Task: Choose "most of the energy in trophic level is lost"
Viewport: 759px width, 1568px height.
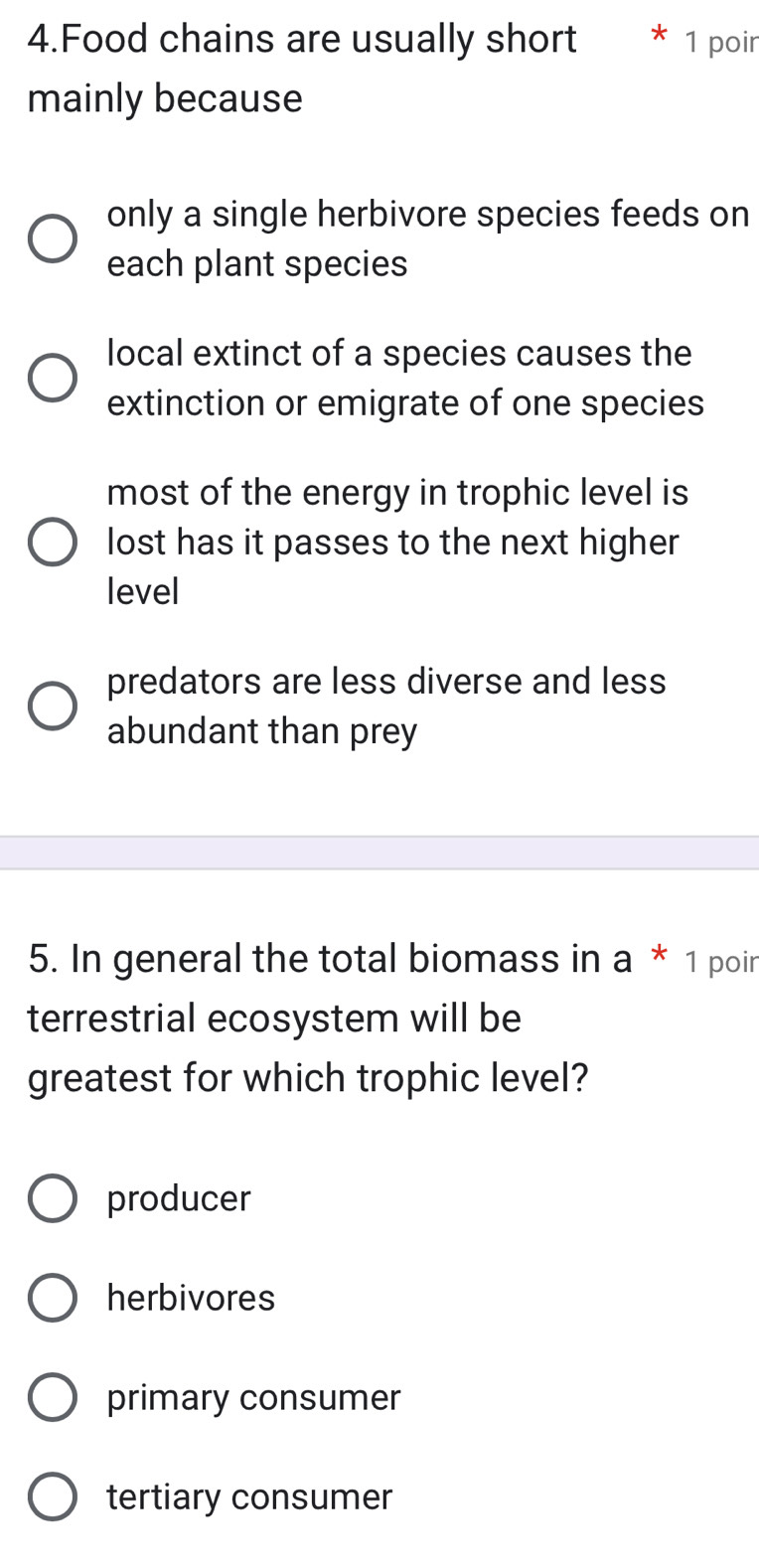Action: point(54,542)
